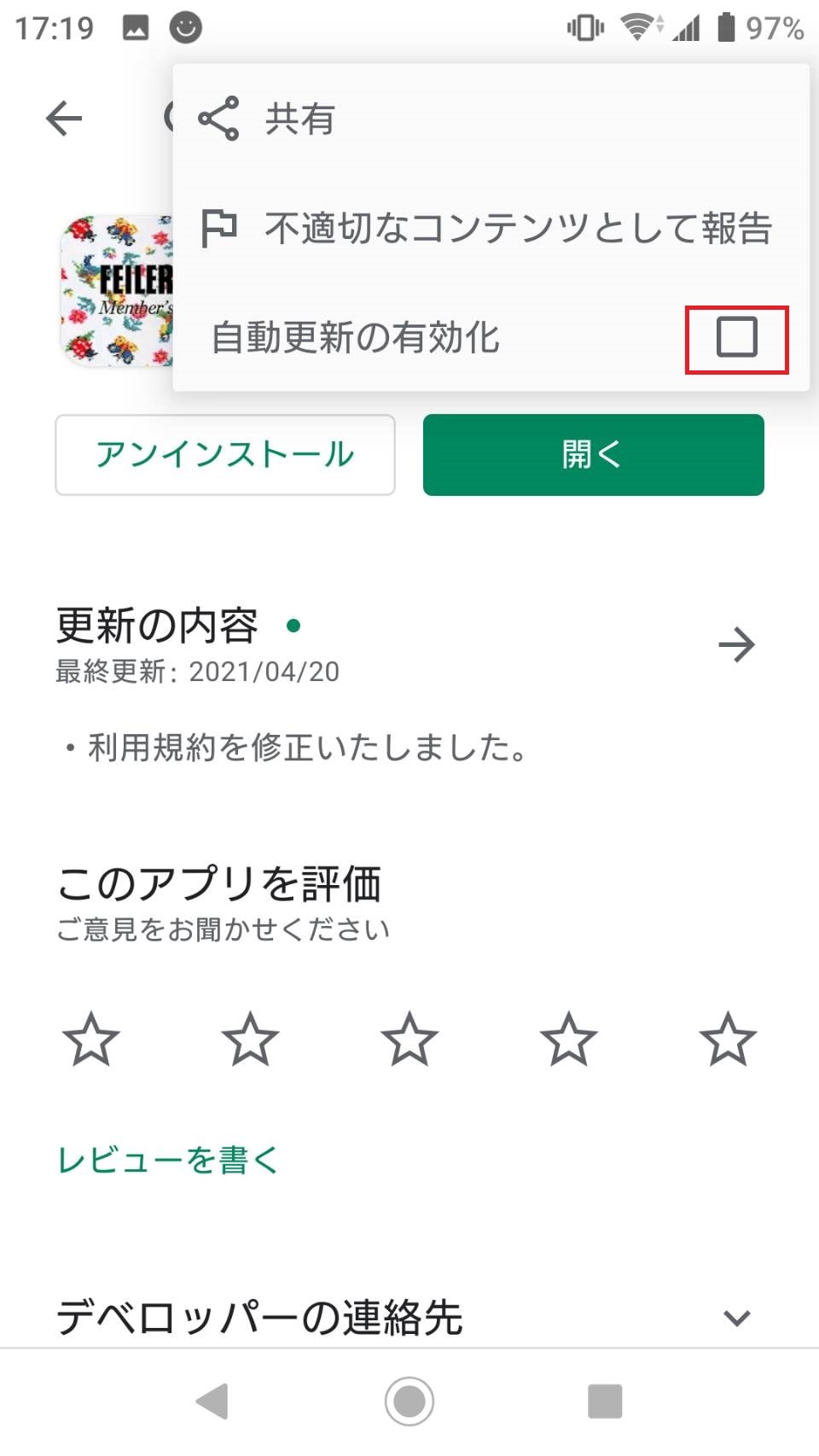Image resolution: width=819 pixels, height=1456 pixels.
Task: Go back with the arrow icon
Action: (64, 118)
